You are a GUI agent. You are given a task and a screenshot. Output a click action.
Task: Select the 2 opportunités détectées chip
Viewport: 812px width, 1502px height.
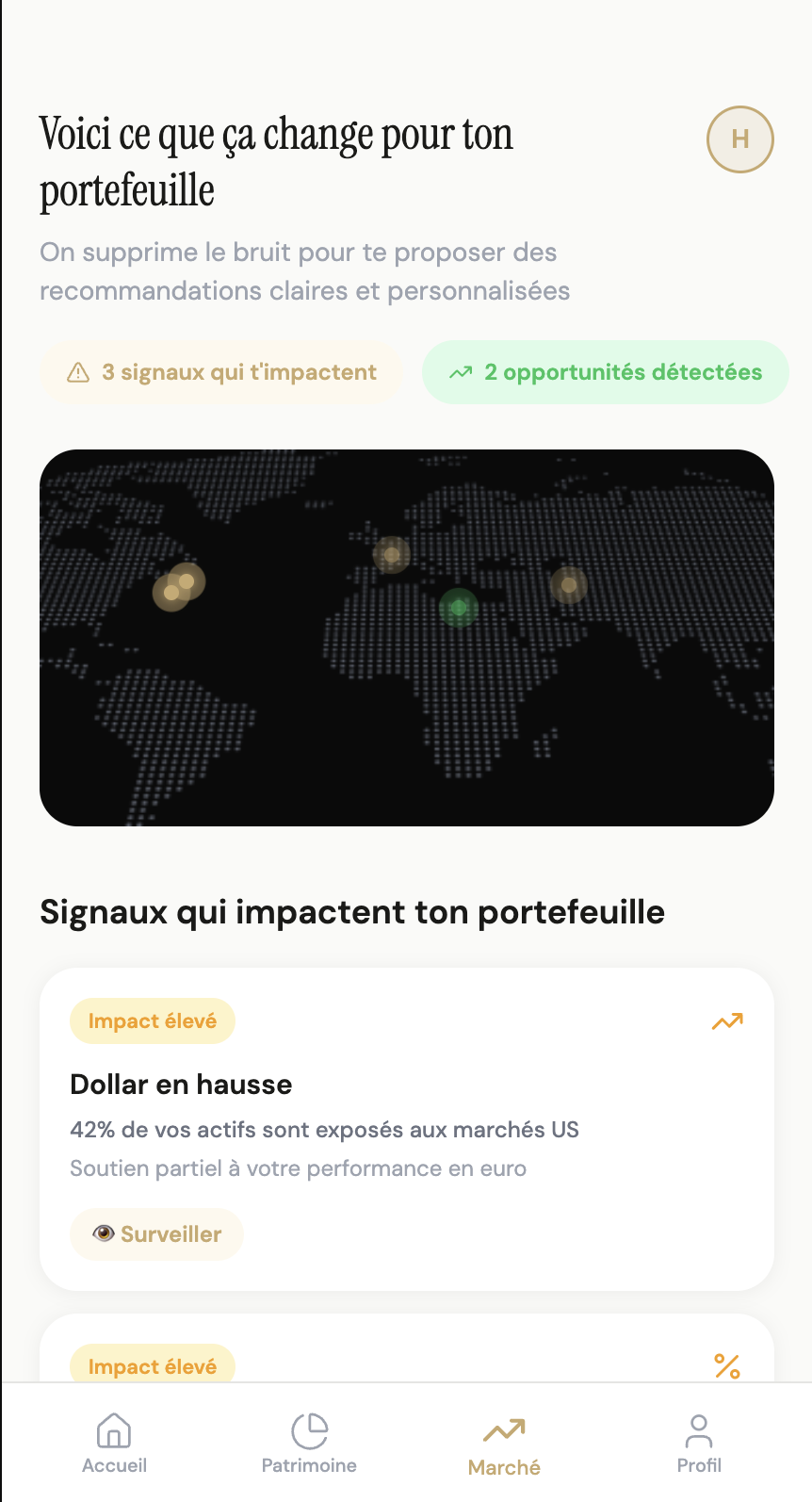point(606,372)
